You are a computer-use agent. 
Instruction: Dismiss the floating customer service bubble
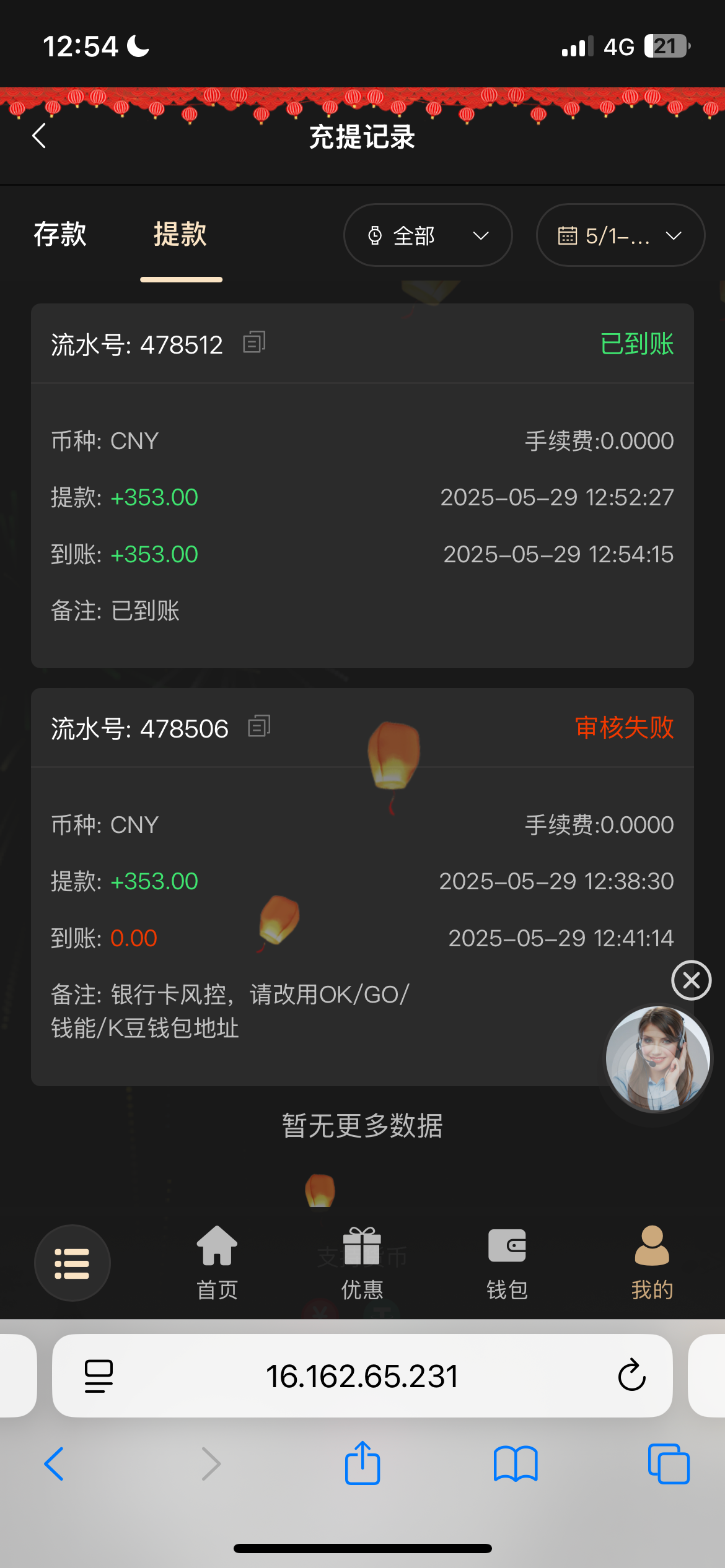click(x=691, y=980)
